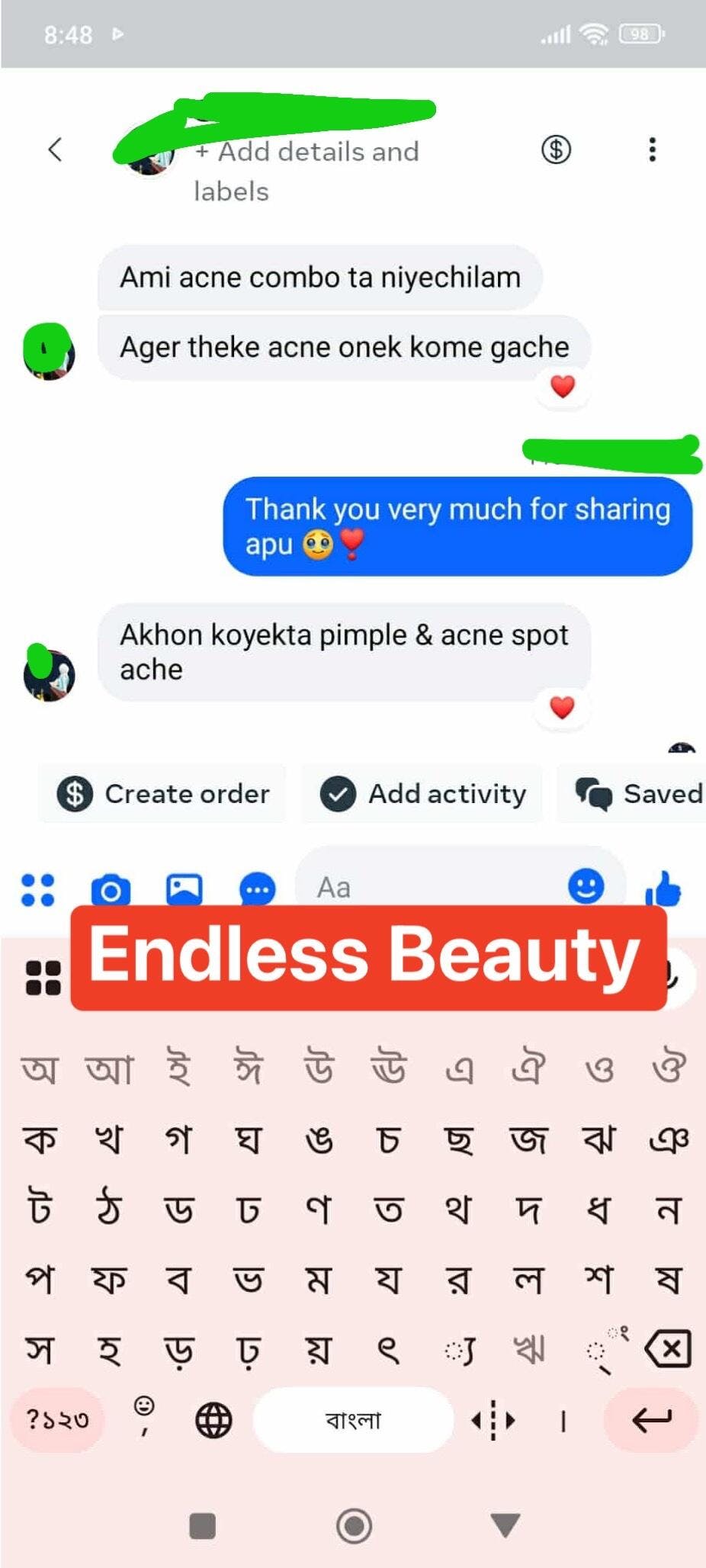Tap the backspace key on keyboard
The width and height of the screenshot is (706, 1568).
coord(668,1349)
